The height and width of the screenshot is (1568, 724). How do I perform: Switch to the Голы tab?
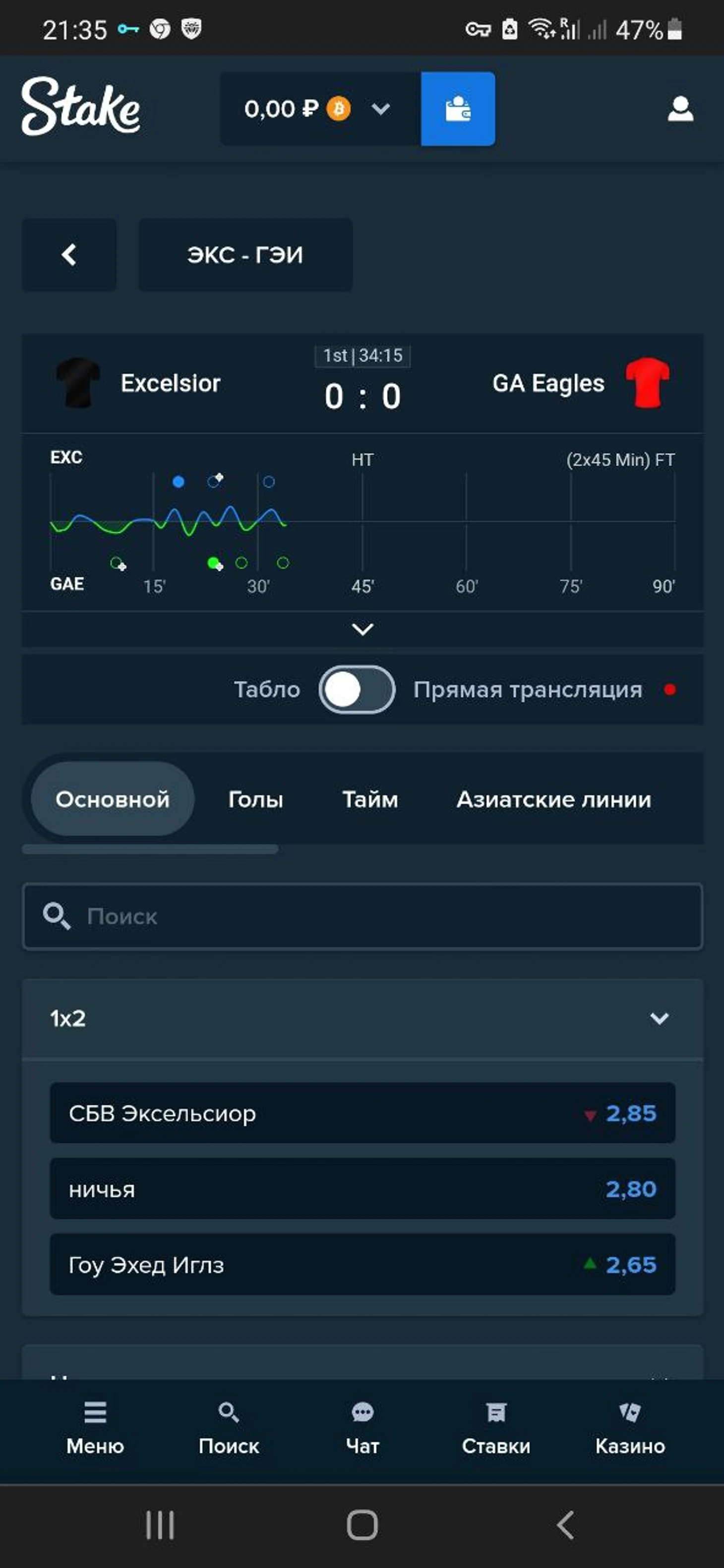[255, 799]
